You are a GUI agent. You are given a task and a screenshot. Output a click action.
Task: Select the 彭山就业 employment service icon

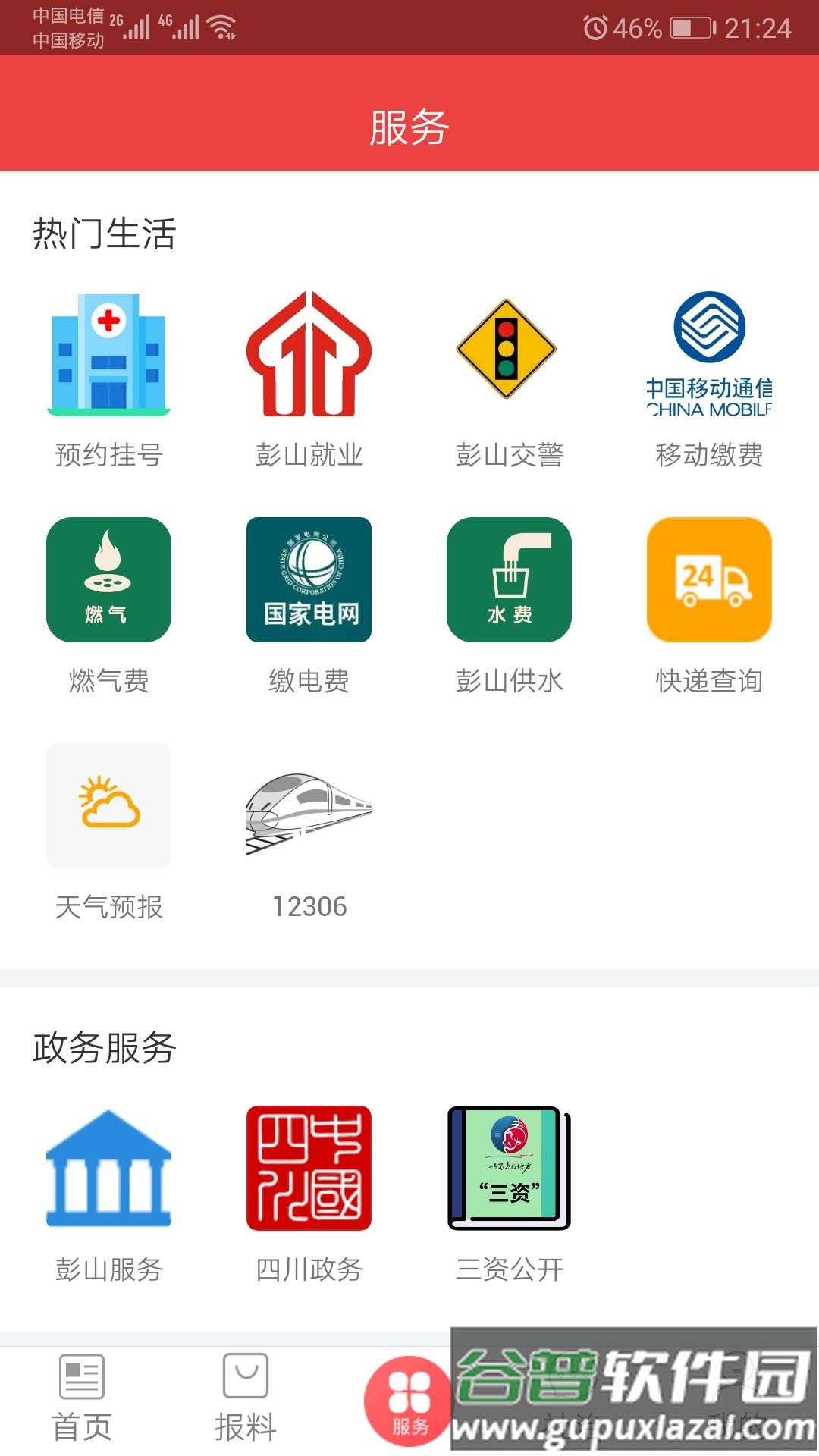point(309,356)
